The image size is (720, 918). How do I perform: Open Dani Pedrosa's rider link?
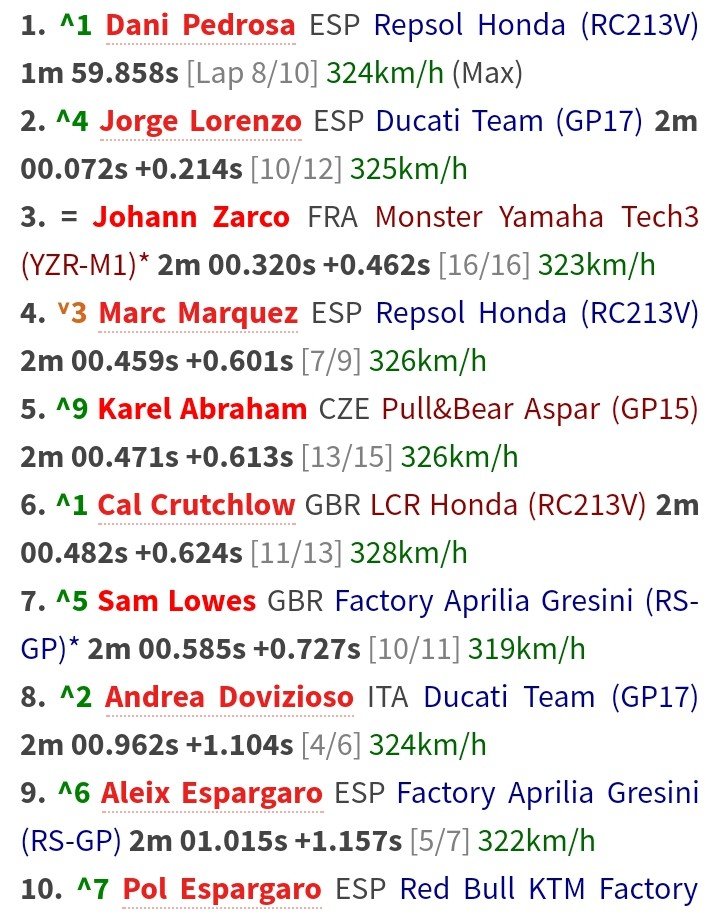click(200, 25)
